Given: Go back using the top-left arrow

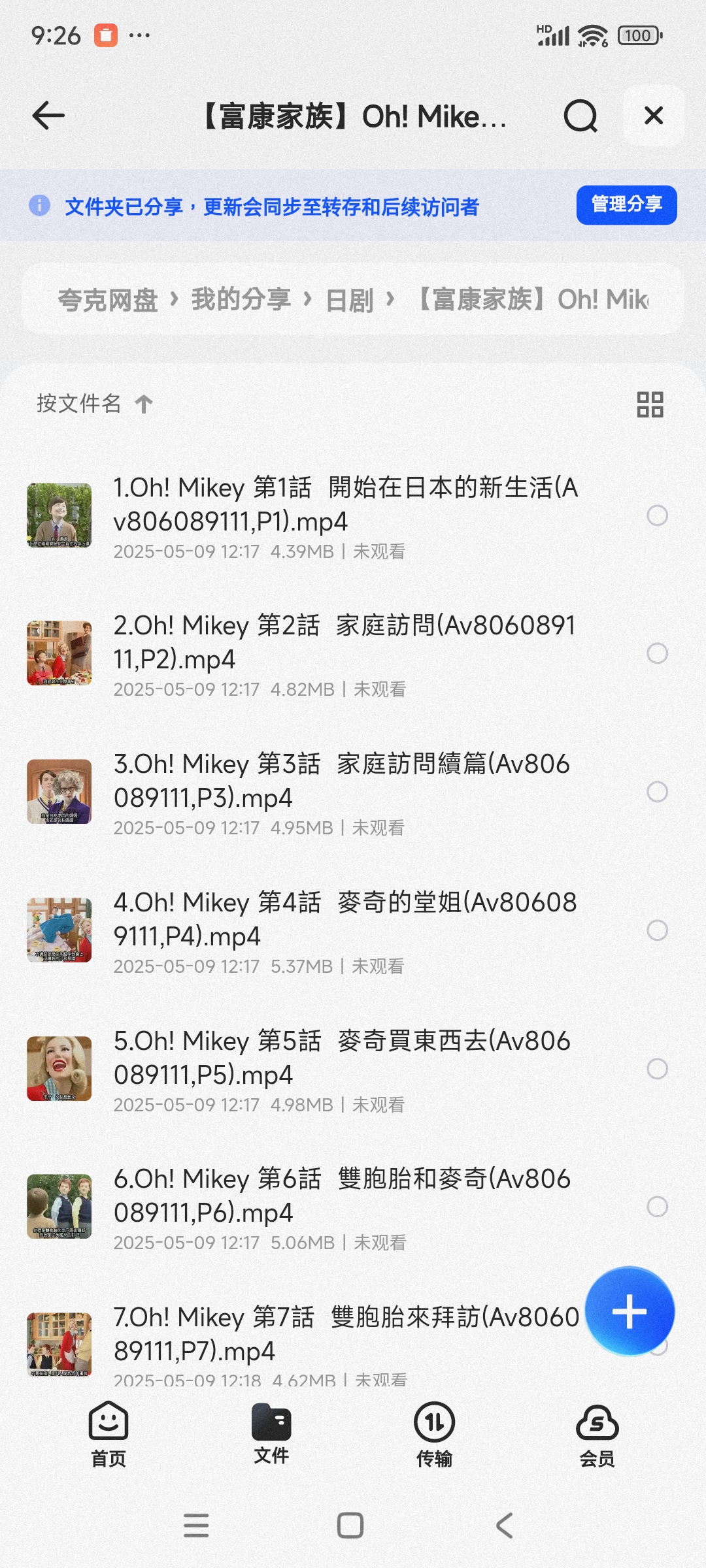Looking at the screenshot, I should click(48, 116).
